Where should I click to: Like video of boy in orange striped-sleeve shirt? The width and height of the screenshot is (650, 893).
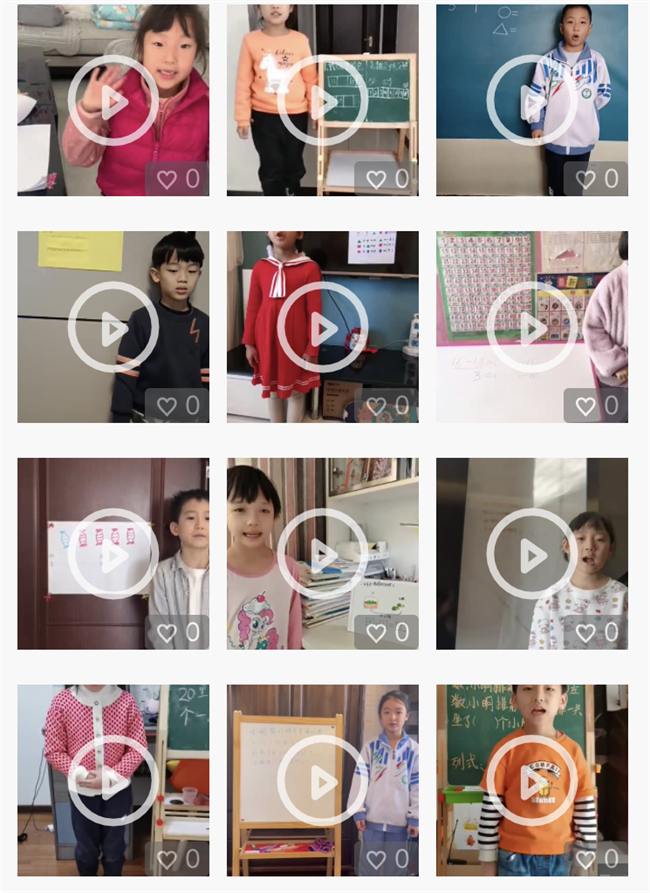(x=586, y=859)
